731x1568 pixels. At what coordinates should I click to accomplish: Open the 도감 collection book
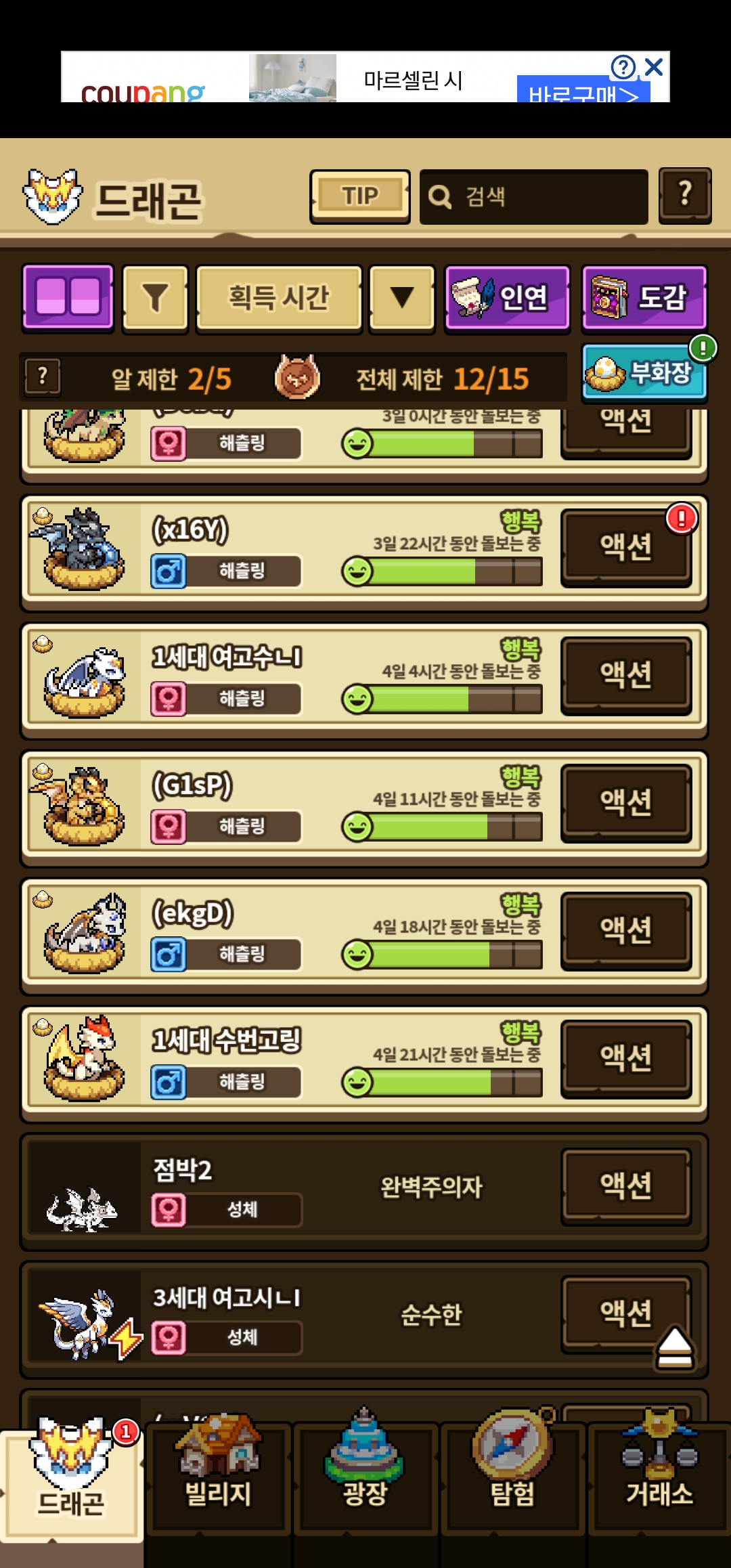[644, 298]
